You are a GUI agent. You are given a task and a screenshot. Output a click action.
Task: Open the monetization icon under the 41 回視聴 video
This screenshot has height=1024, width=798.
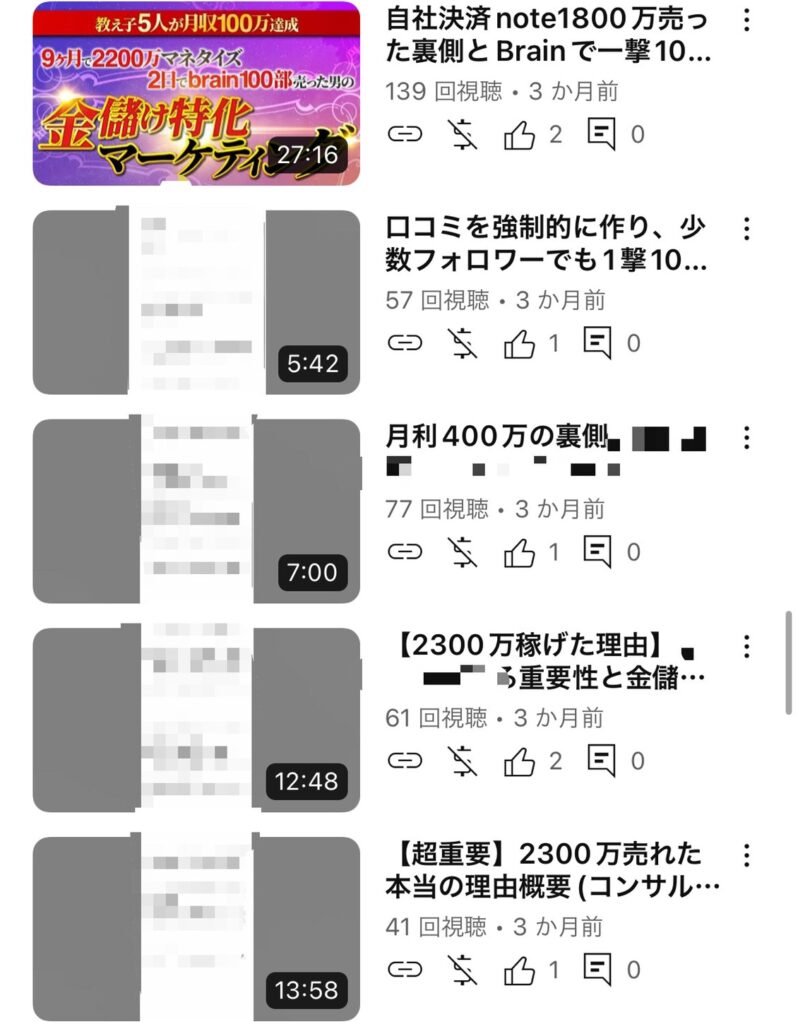(462, 969)
